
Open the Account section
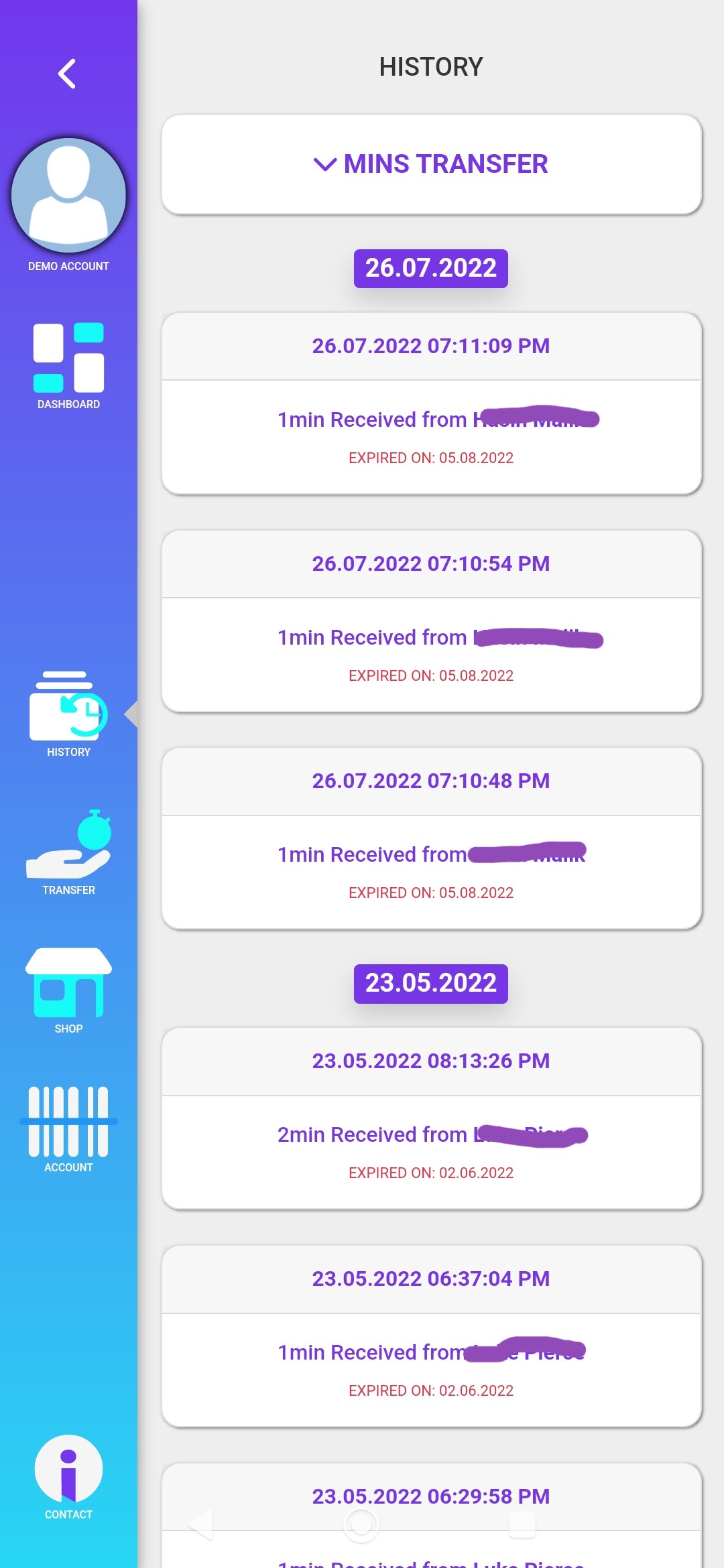[68, 1129]
